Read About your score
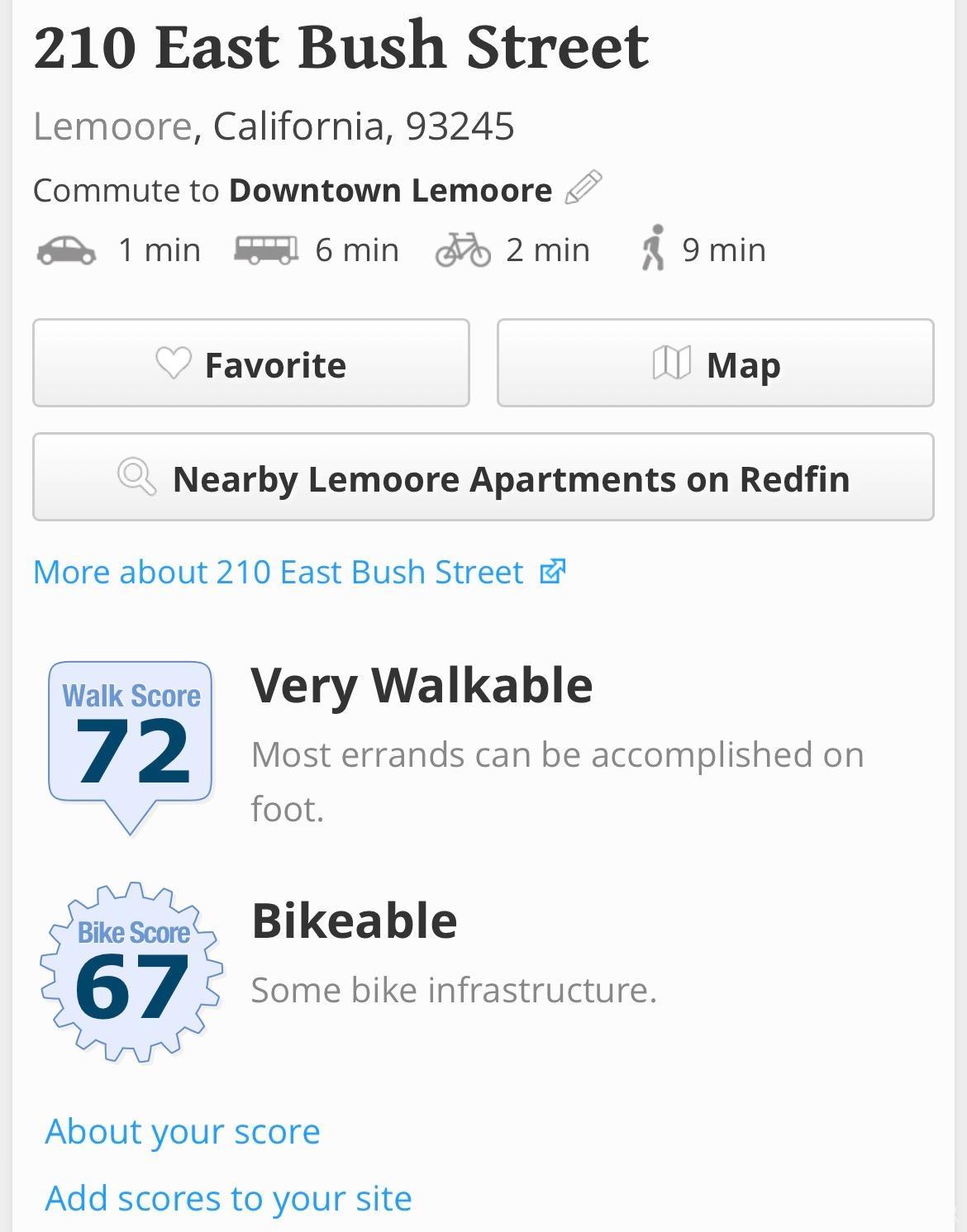This screenshot has height=1232, width=967. tap(183, 1131)
